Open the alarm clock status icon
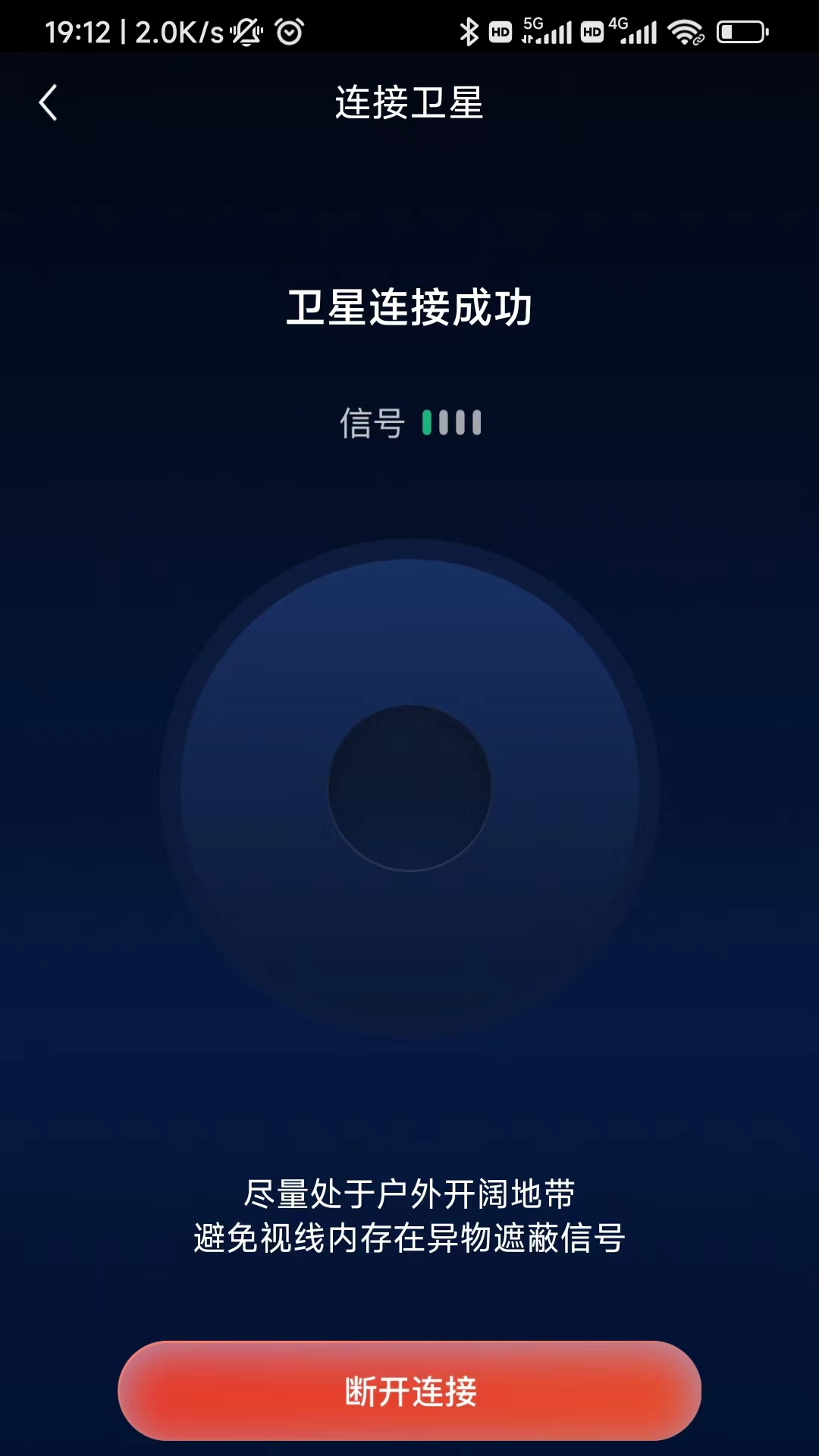This screenshot has width=819, height=1456. [x=290, y=32]
